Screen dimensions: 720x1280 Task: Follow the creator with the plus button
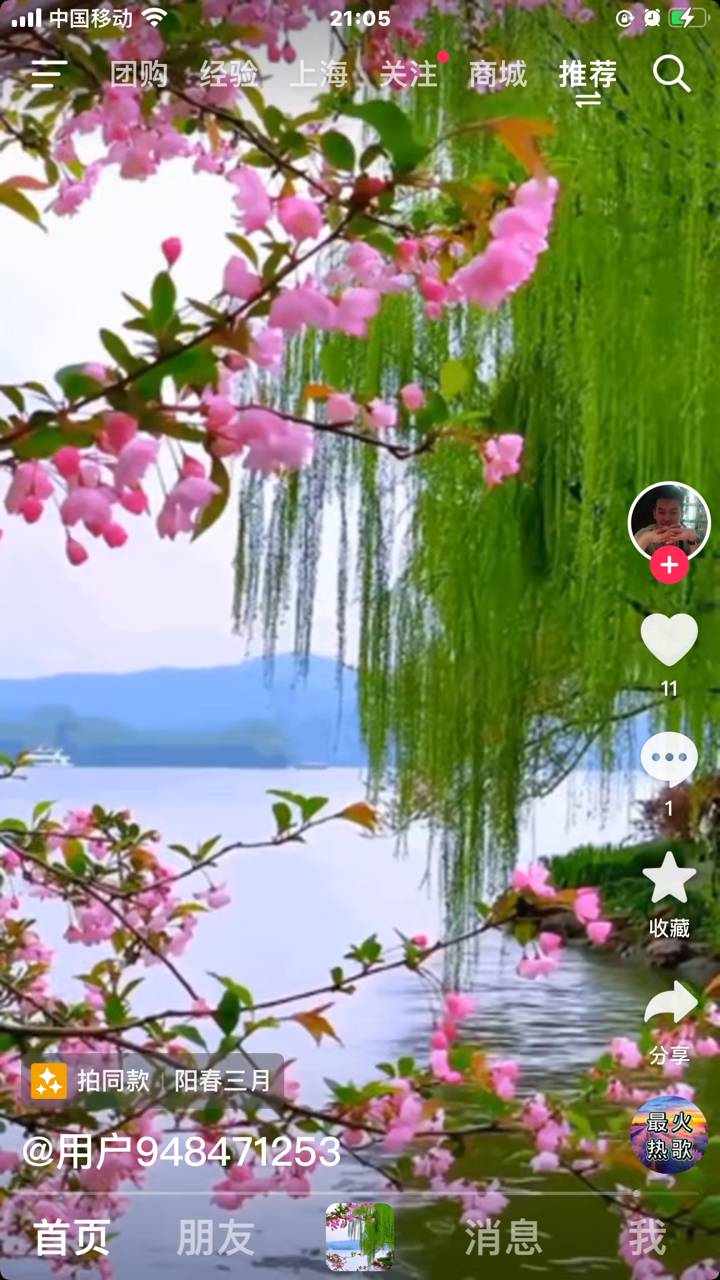(x=669, y=565)
